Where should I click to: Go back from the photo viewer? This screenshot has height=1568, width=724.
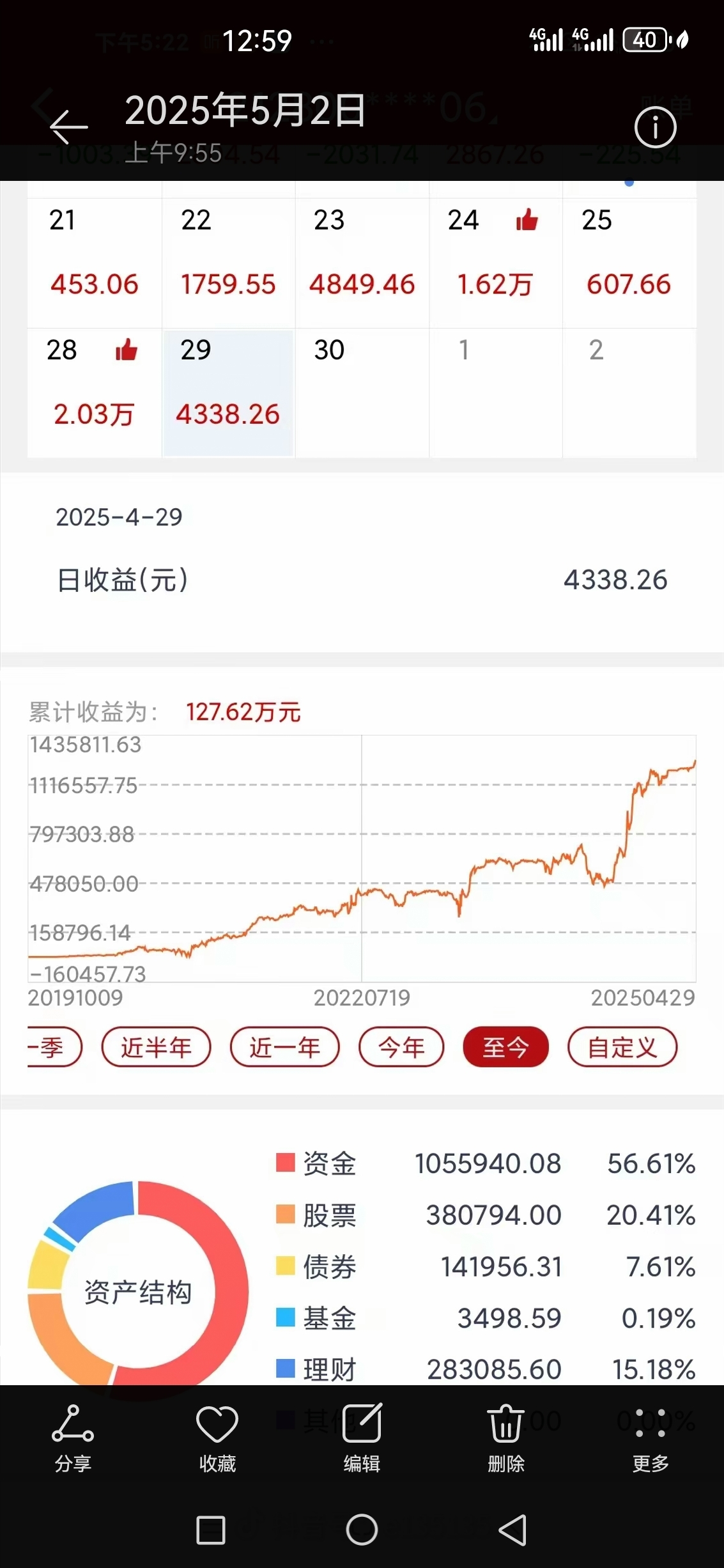coord(68,127)
